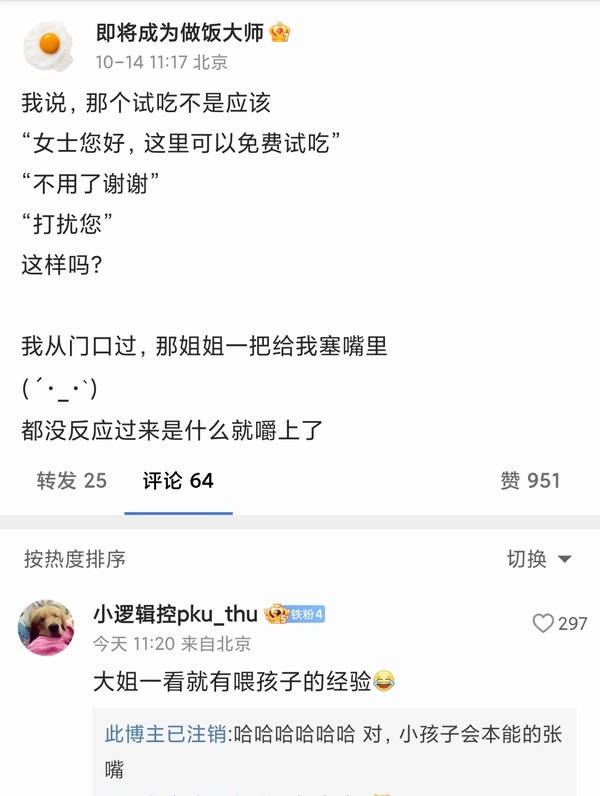600x796 pixels.
Task: Select the 评论 64 tab
Action: [x=178, y=481]
